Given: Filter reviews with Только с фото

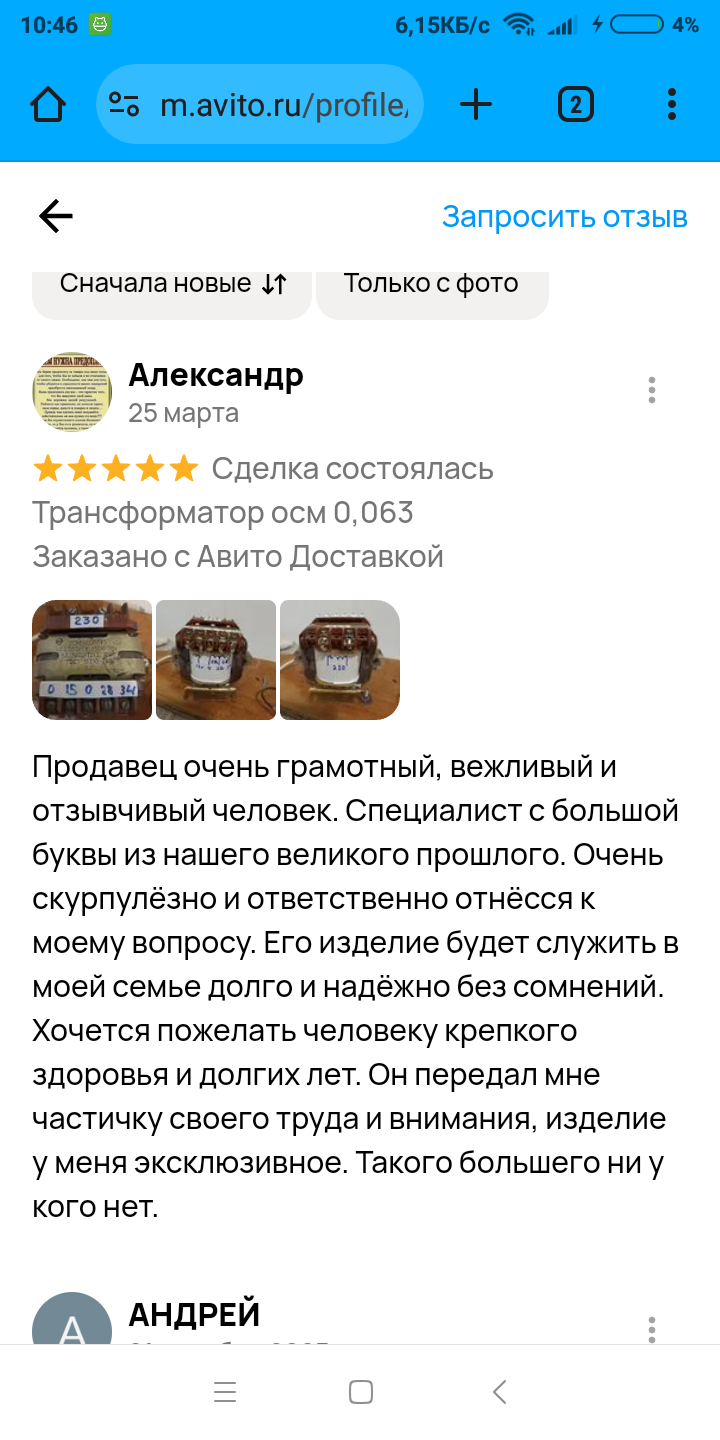Looking at the screenshot, I should [431, 284].
